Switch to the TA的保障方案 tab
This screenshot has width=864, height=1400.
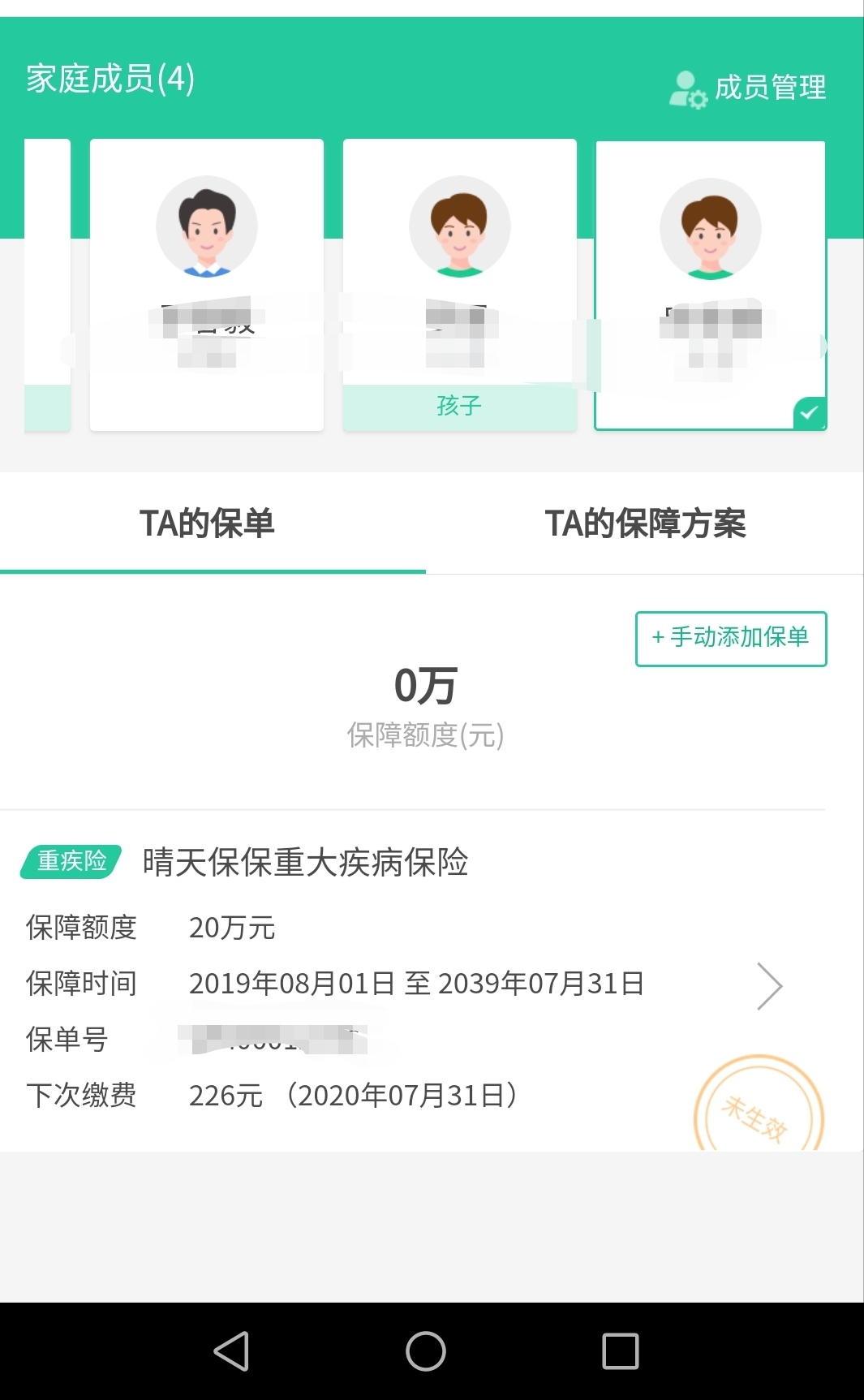(x=645, y=523)
